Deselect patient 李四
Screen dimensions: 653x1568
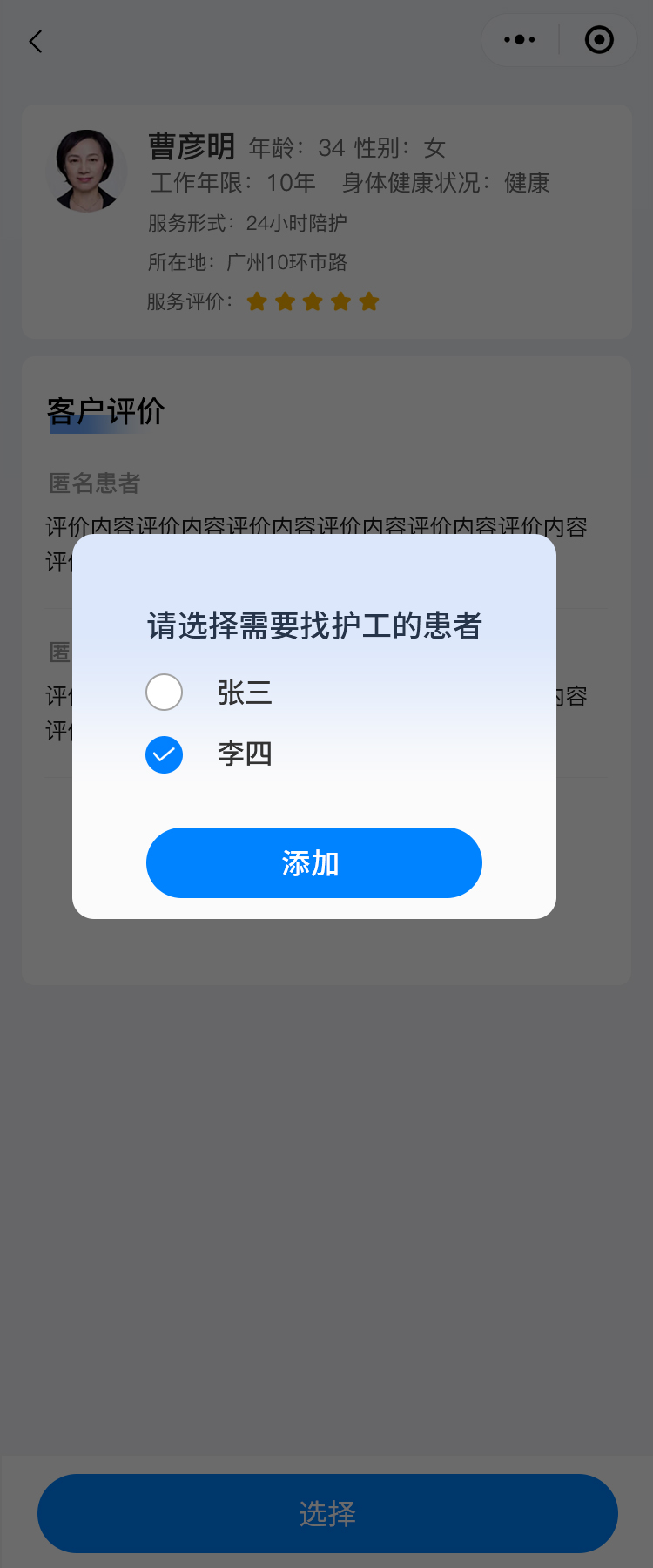(164, 754)
